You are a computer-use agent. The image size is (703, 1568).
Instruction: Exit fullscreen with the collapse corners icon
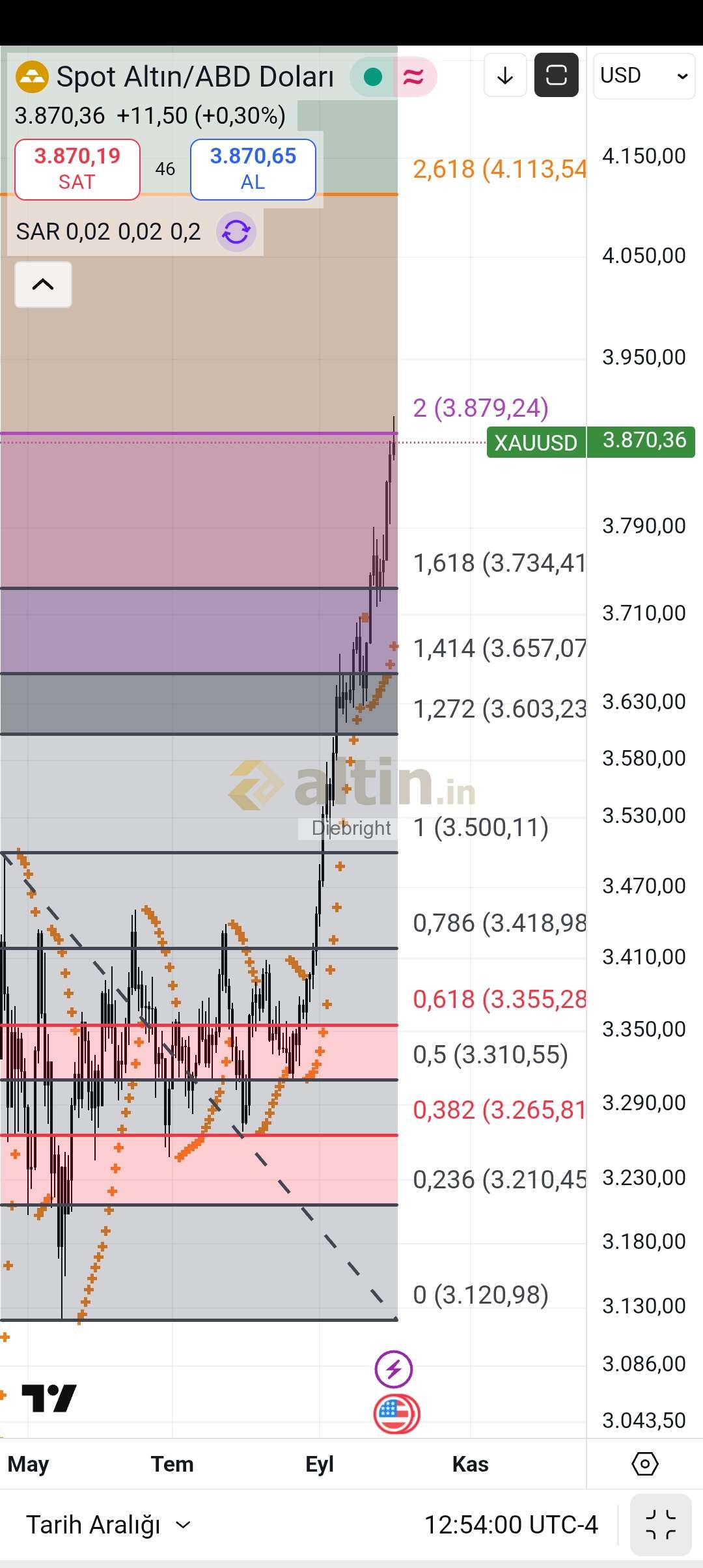point(660,1525)
